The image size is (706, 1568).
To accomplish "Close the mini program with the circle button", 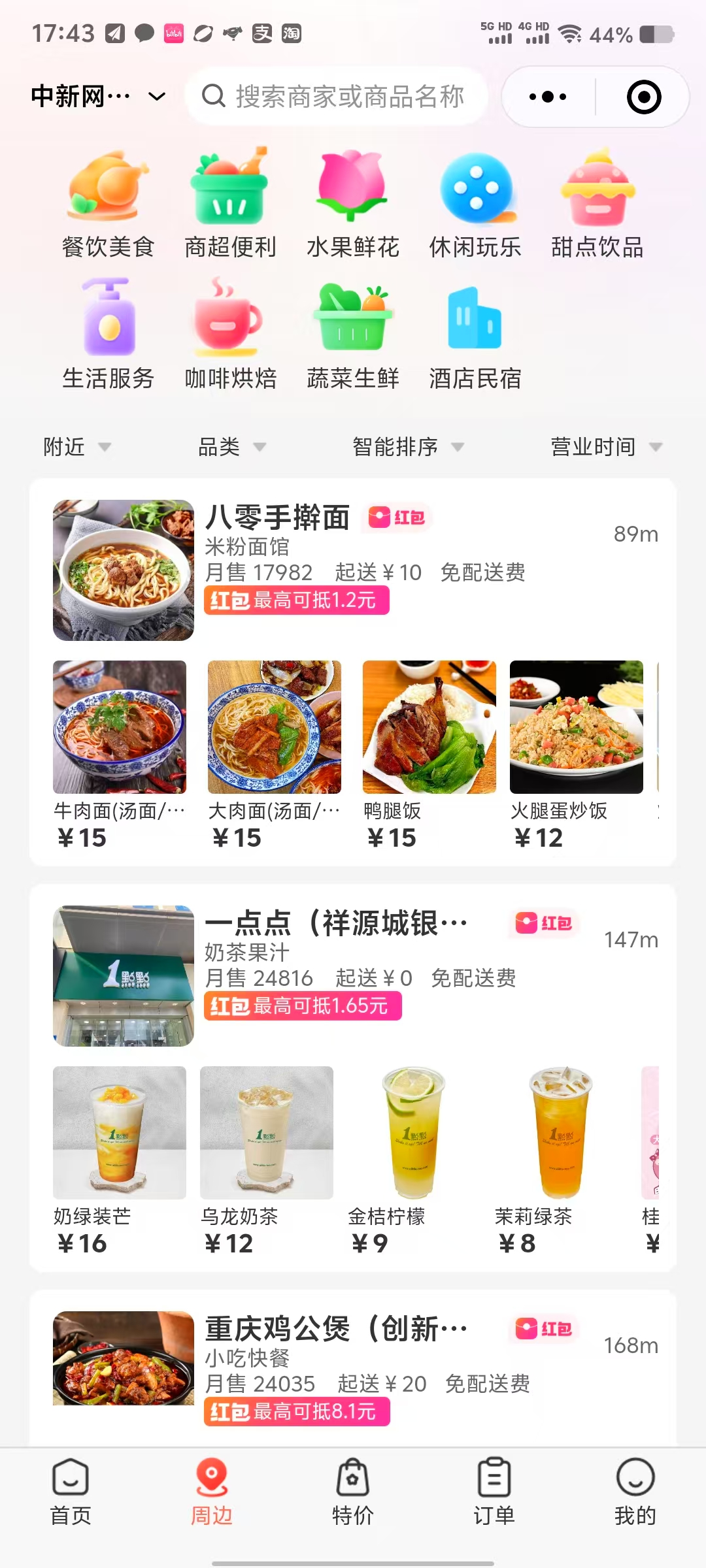I will click(644, 97).
